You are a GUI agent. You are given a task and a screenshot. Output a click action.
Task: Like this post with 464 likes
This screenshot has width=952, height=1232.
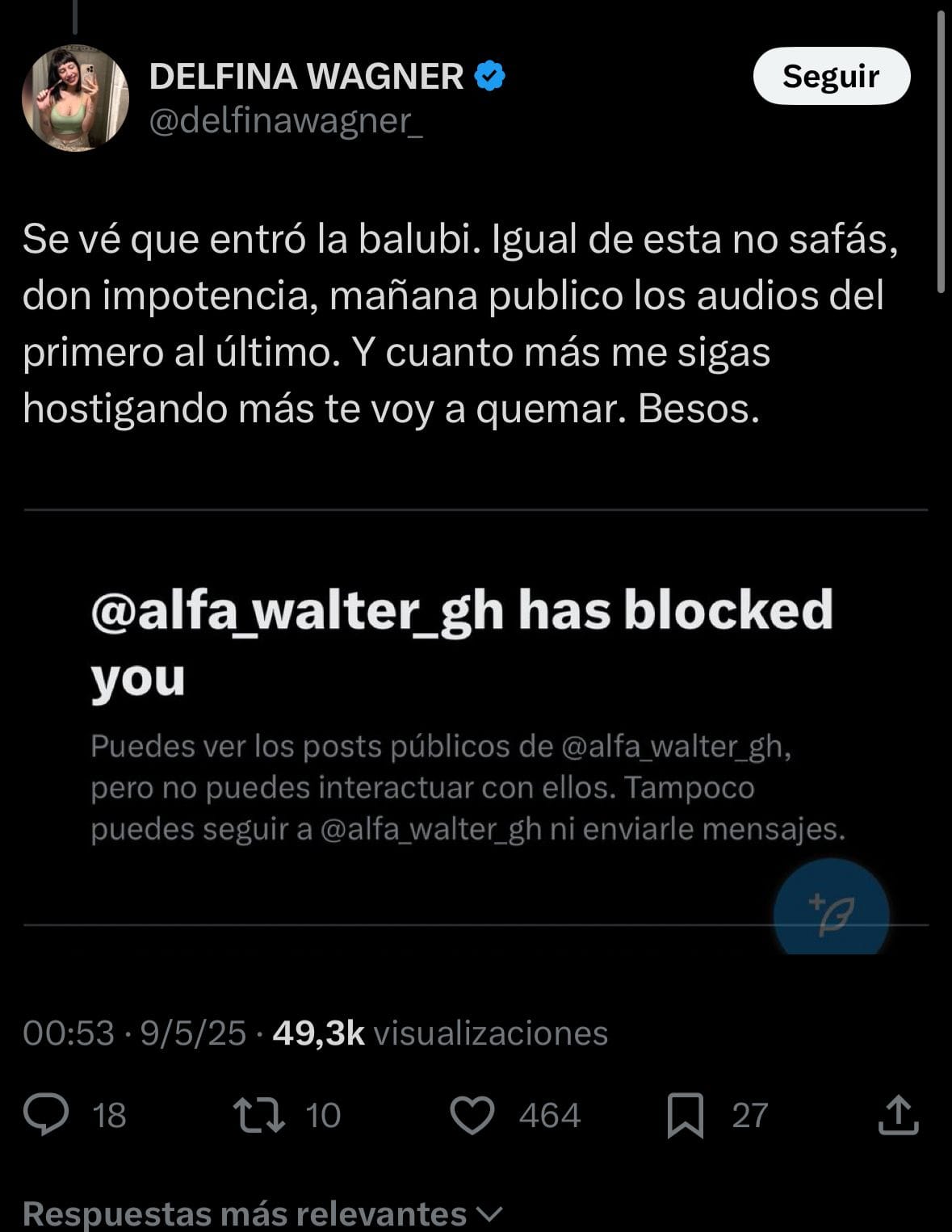pyautogui.click(x=472, y=1115)
